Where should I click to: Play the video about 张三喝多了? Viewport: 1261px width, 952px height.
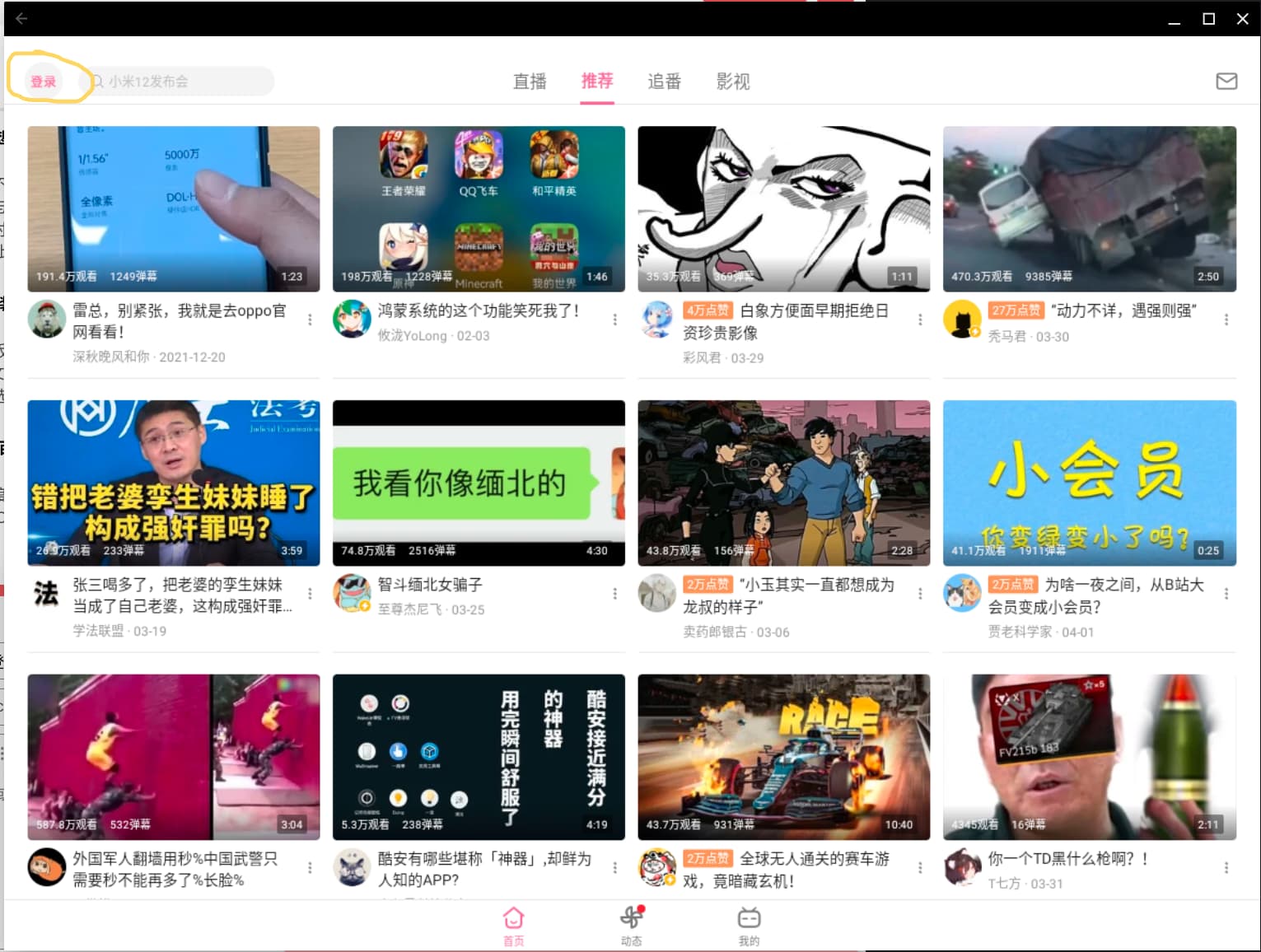(173, 483)
